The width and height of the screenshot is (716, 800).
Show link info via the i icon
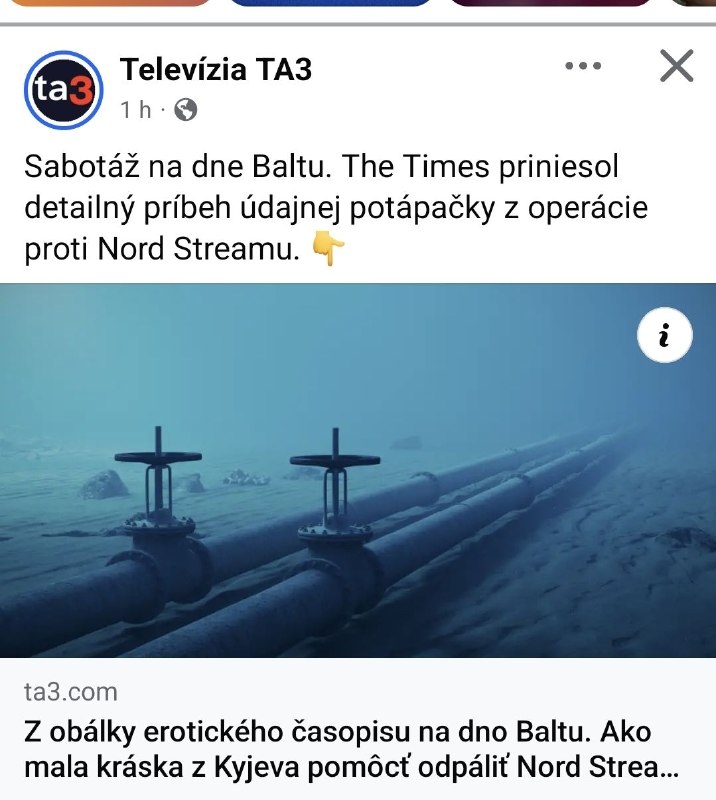pos(664,335)
